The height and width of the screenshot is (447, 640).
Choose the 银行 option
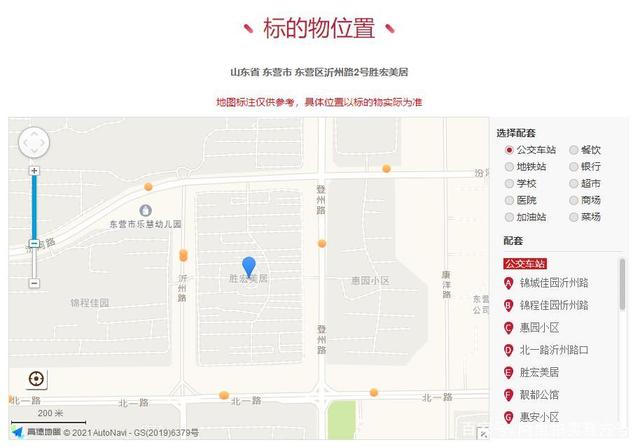point(573,167)
